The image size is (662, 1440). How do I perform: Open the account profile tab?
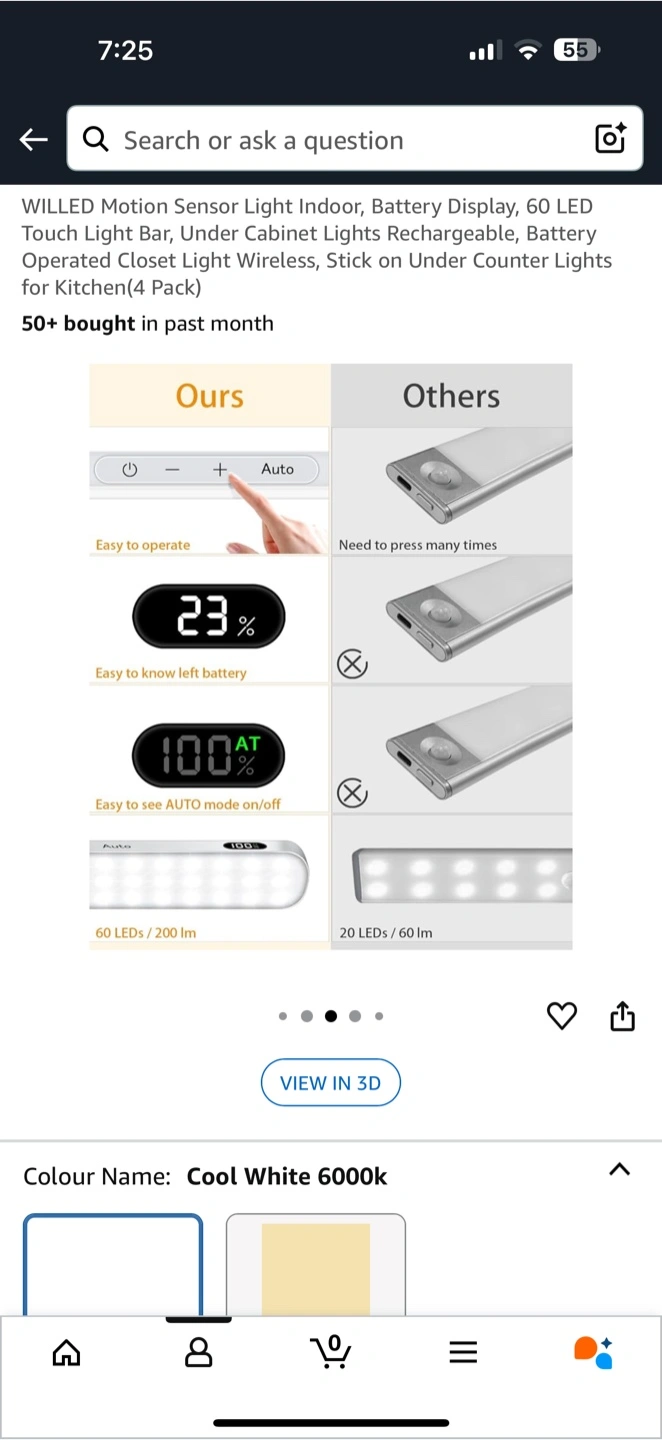(x=199, y=1353)
